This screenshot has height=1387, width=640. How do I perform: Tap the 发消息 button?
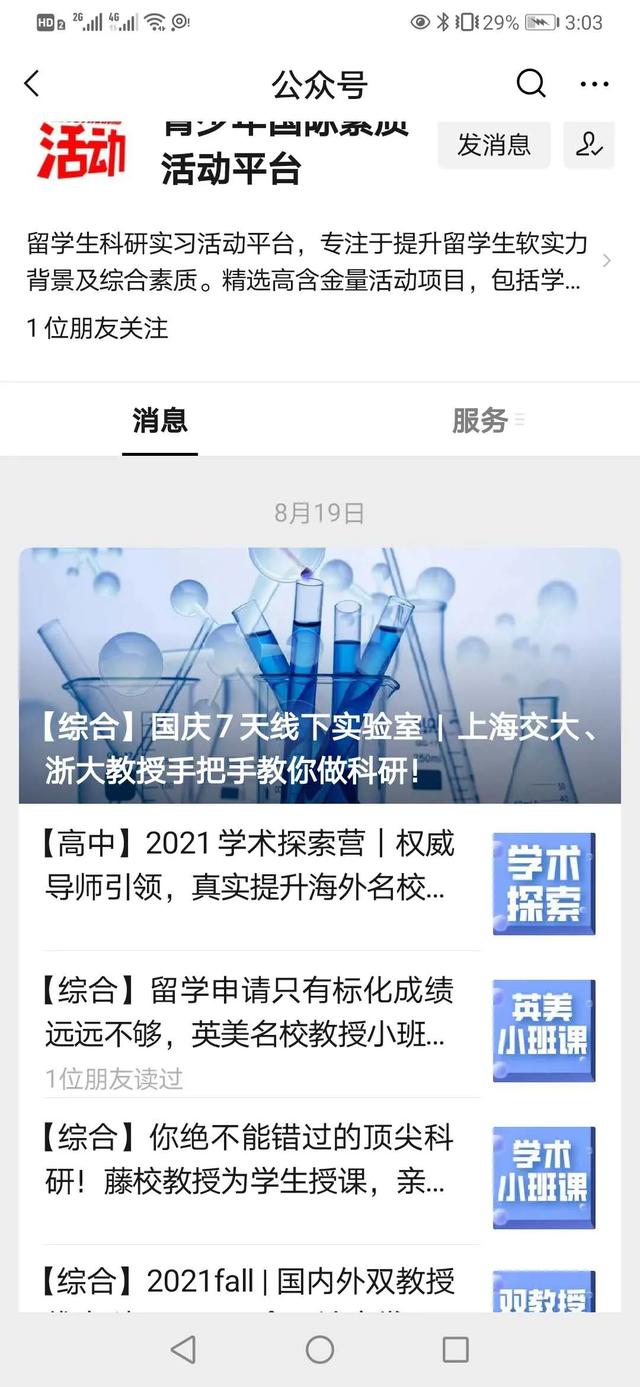pos(494,145)
